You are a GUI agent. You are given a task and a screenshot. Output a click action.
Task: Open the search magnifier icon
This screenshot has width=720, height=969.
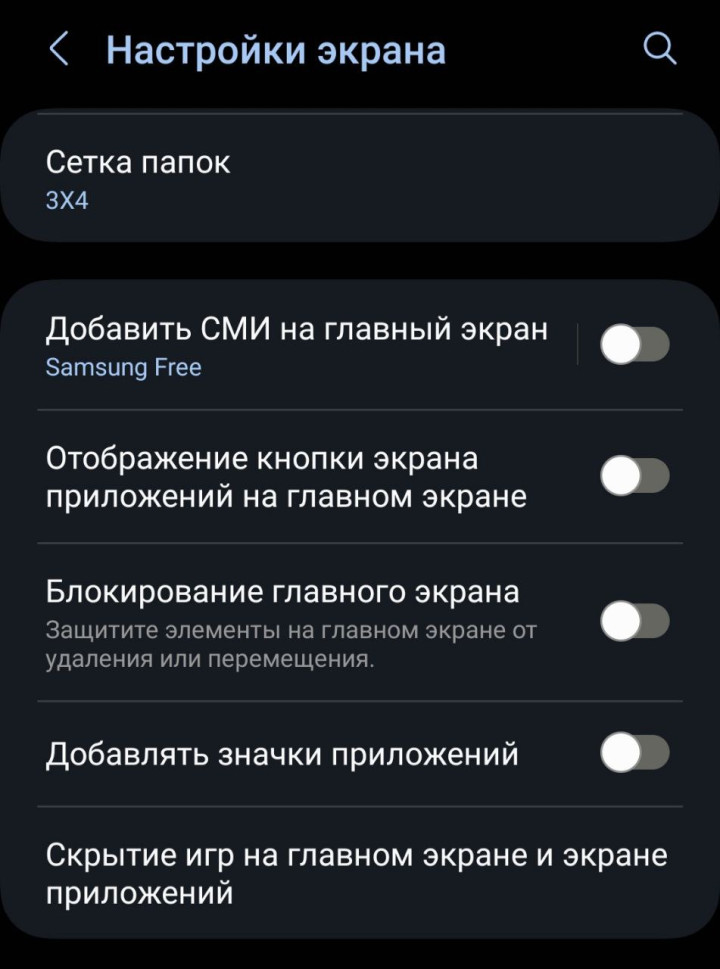pos(659,49)
